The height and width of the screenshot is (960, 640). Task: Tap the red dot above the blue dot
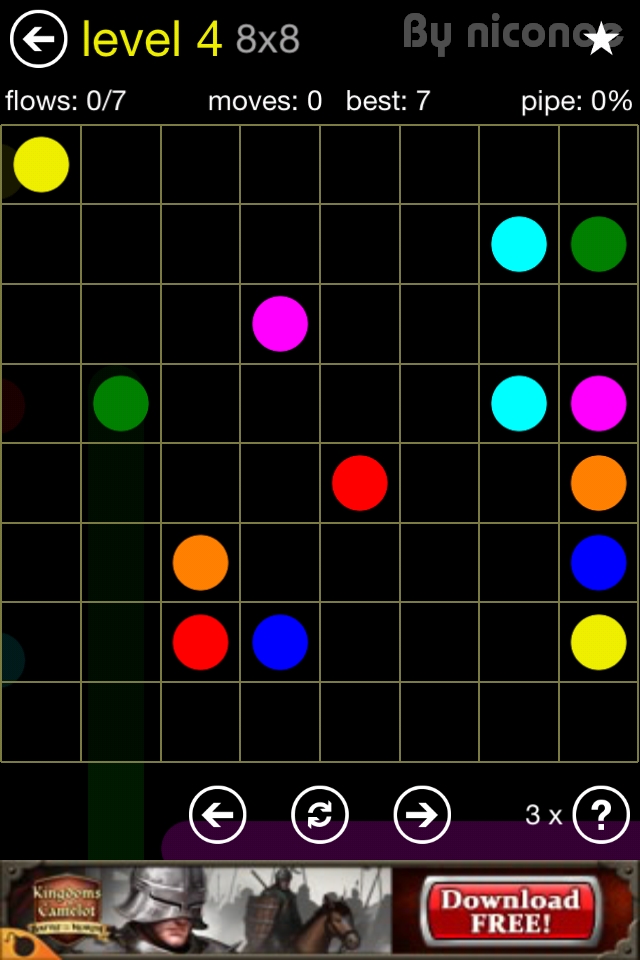[x=360, y=482]
